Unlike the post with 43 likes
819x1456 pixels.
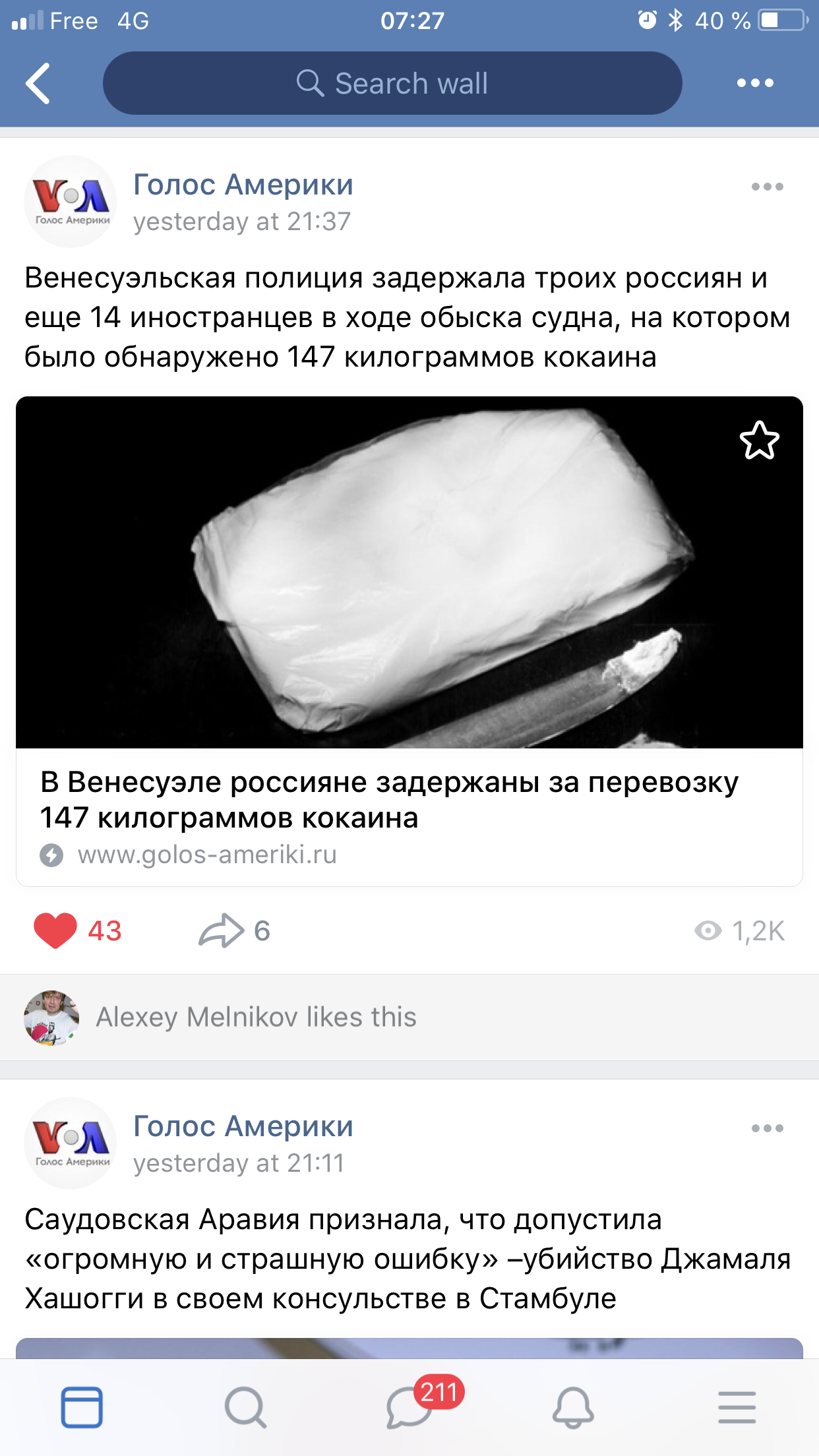pyautogui.click(x=56, y=930)
